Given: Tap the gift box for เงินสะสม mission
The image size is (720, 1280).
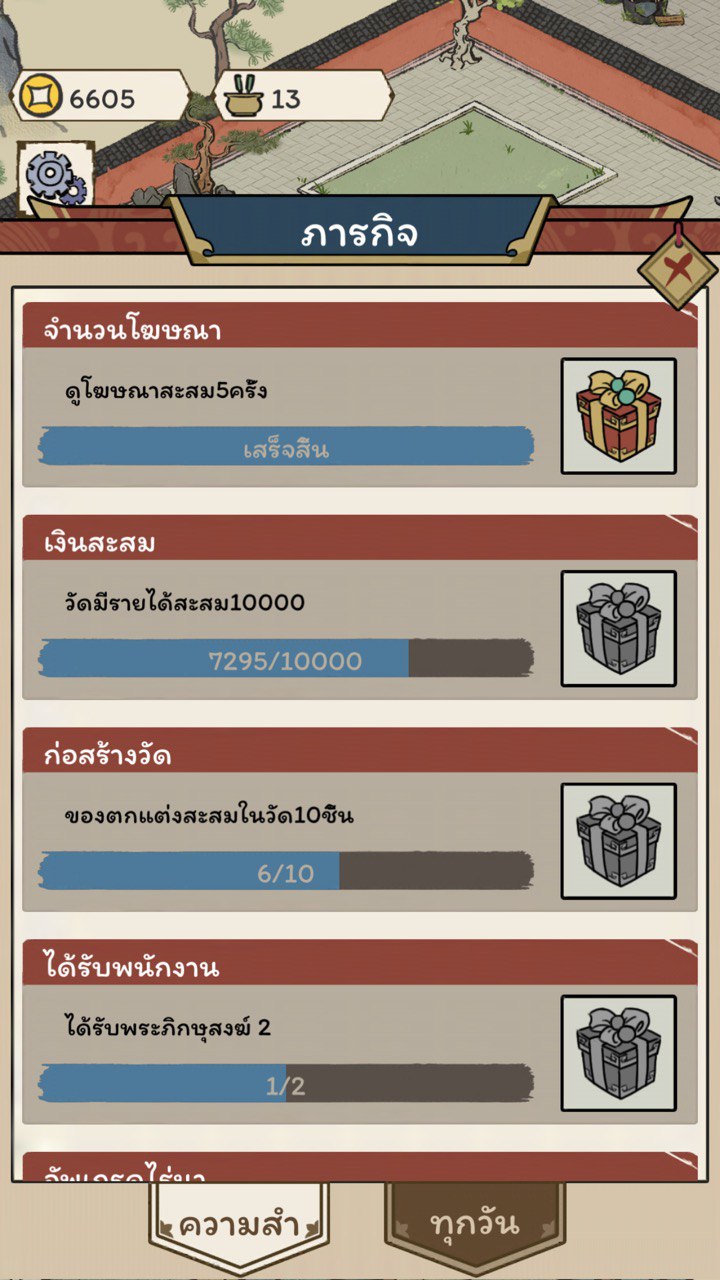Looking at the screenshot, I should (618, 628).
